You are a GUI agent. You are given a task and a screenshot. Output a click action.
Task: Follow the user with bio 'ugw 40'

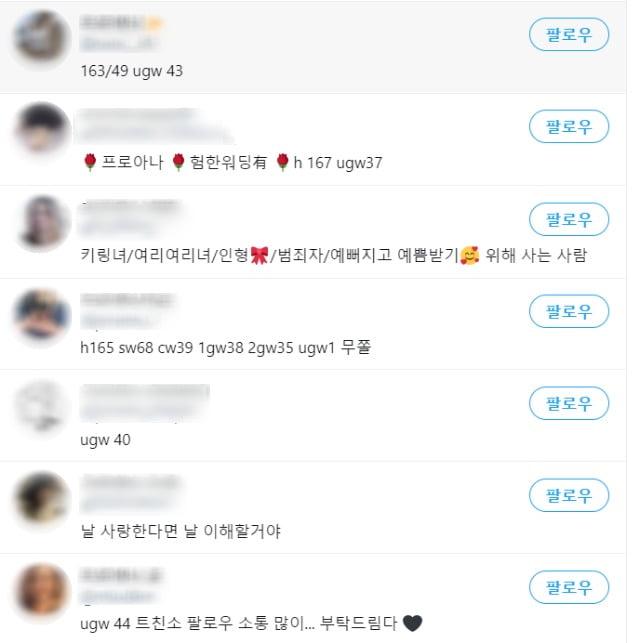(568, 403)
